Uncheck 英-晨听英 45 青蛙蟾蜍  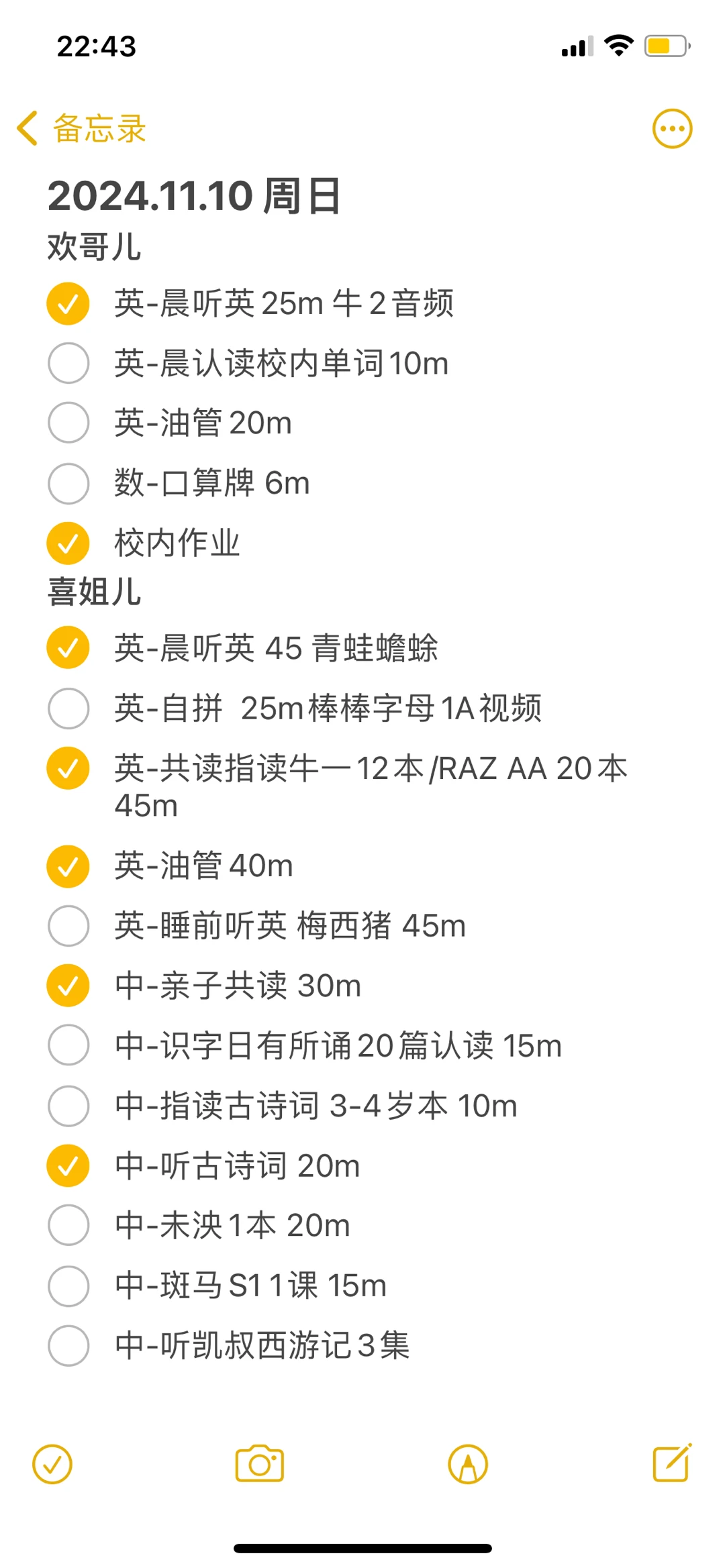[x=68, y=648]
